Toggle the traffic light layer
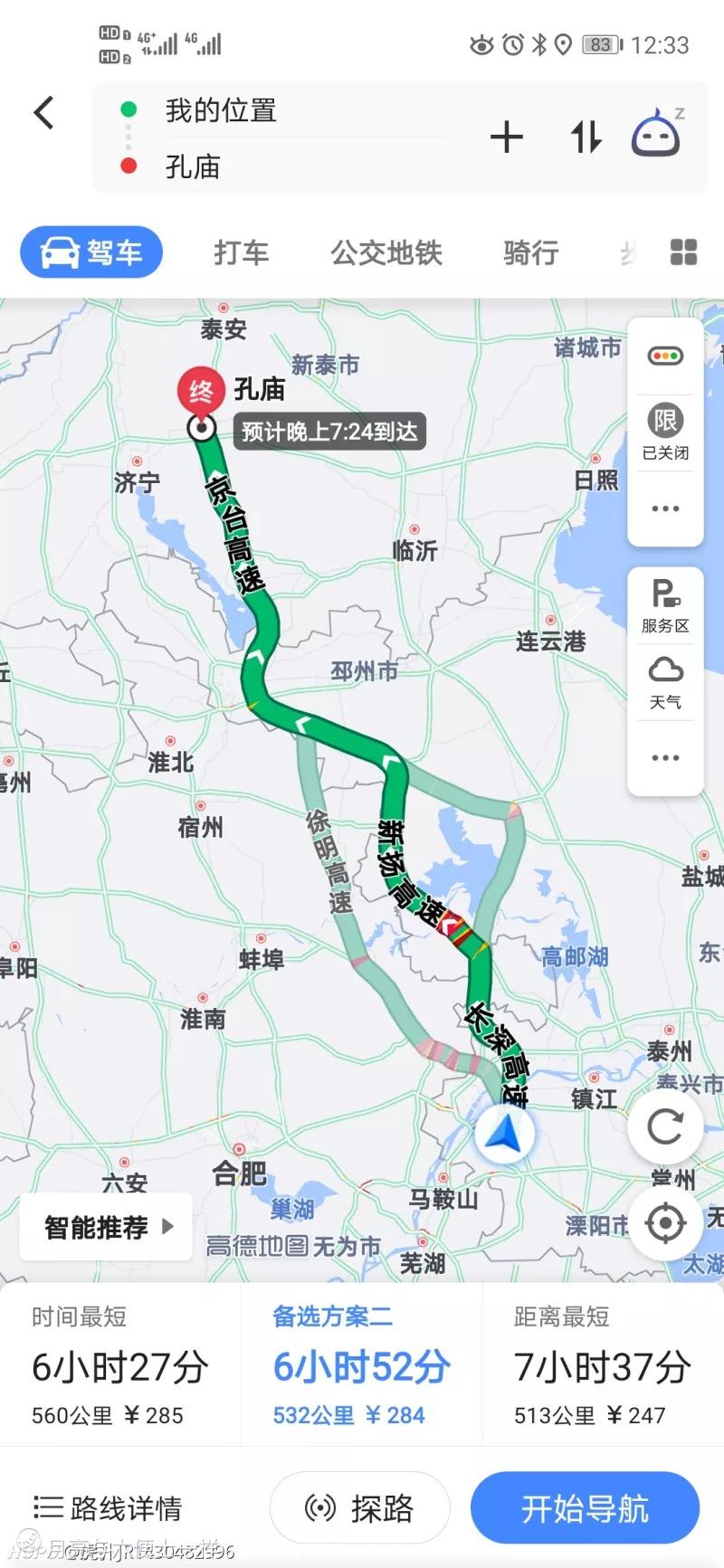This screenshot has height=1568, width=724. [x=665, y=356]
